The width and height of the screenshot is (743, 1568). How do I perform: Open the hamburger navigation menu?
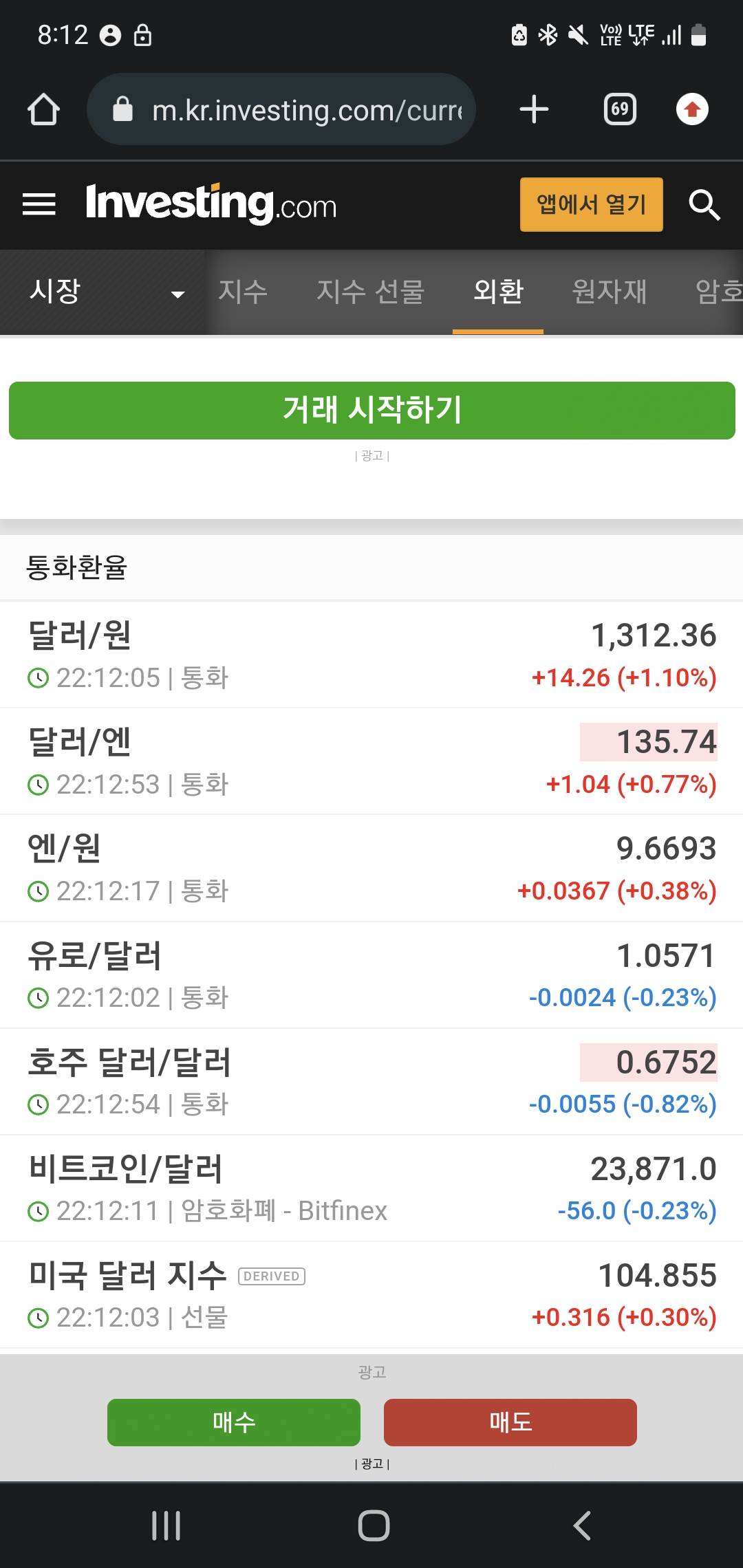39,204
